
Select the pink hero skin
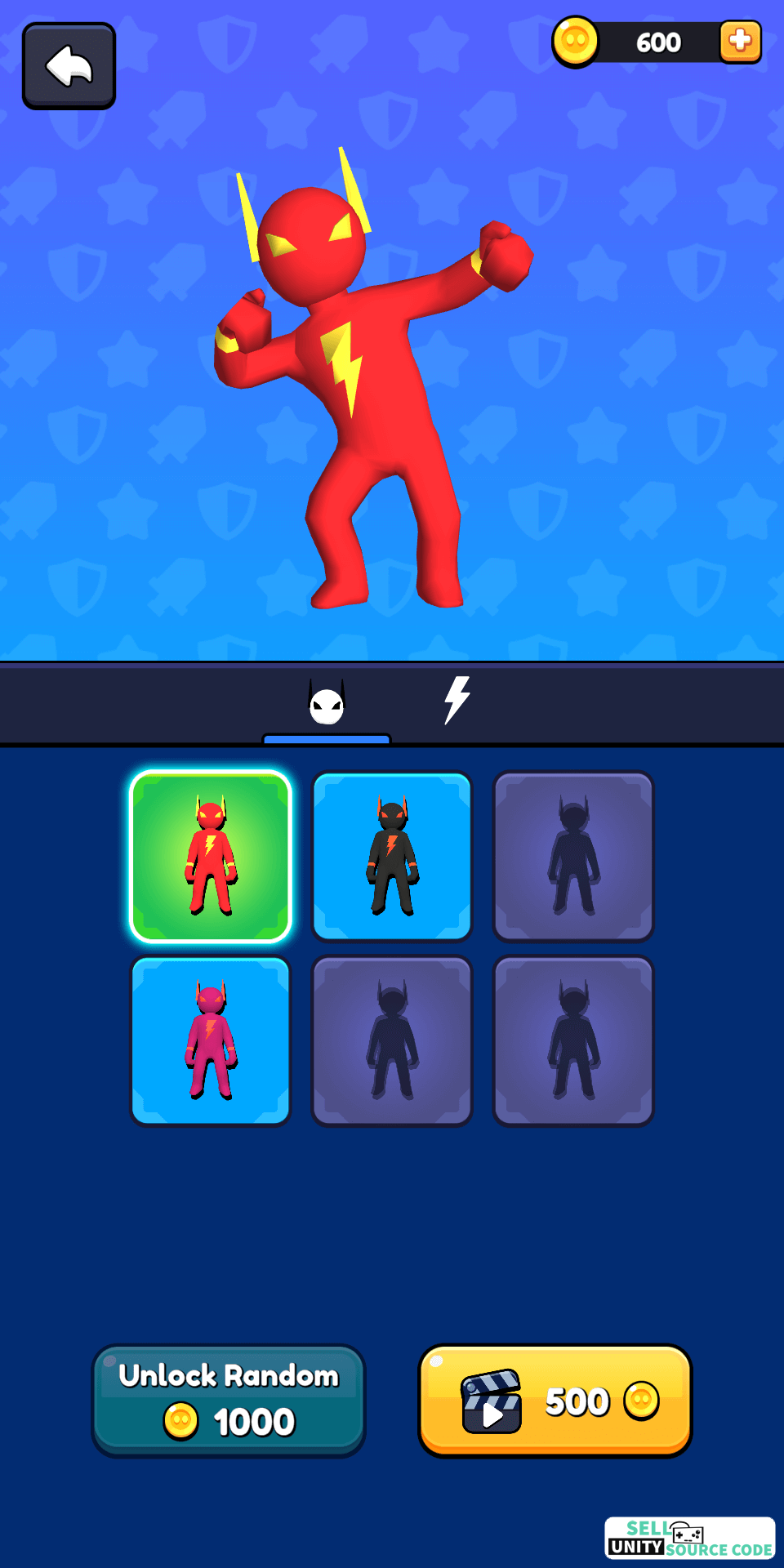pyautogui.click(x=211, y=1041)
